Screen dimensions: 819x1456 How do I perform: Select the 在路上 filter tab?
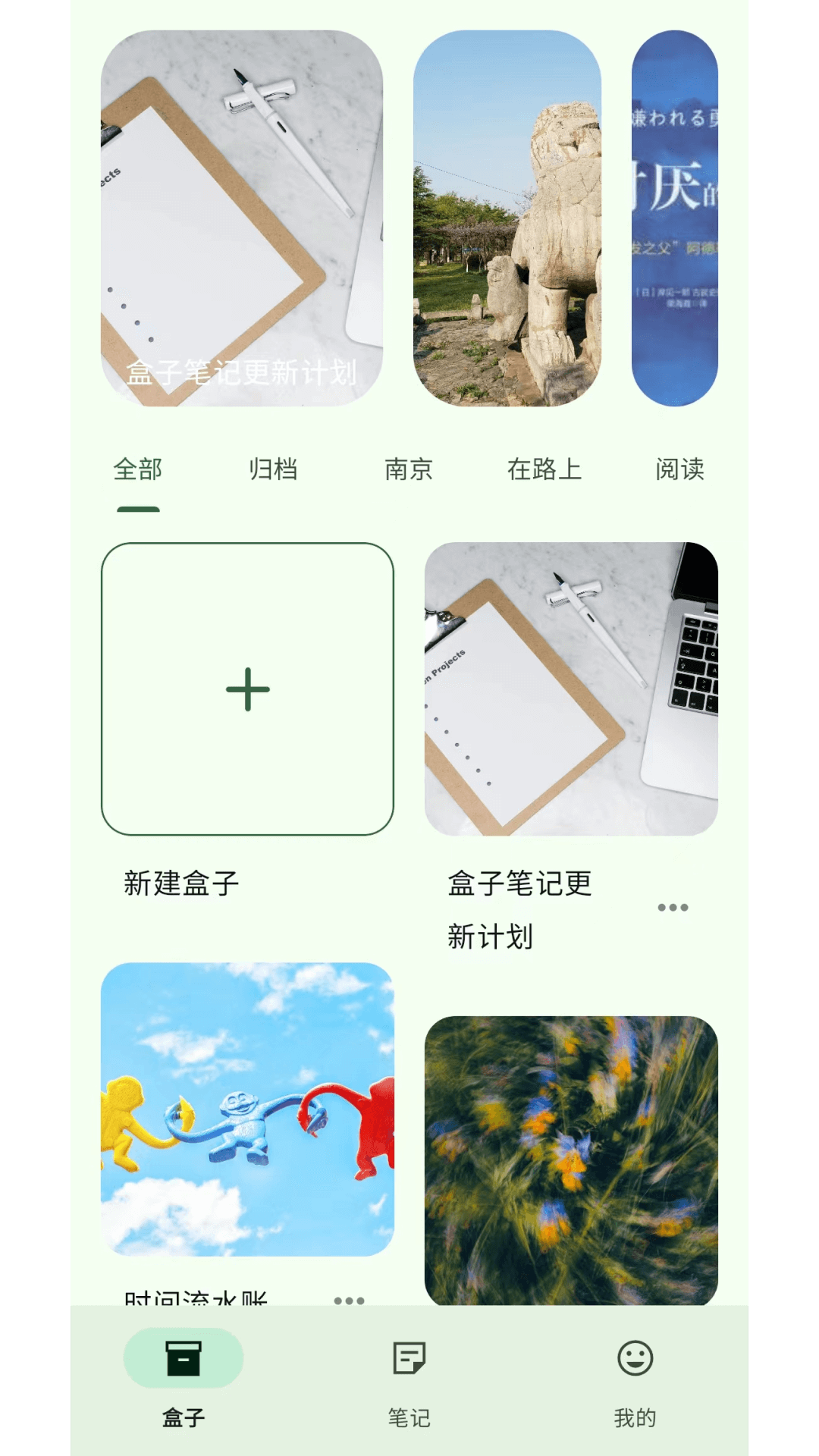pyautogui.click(x=546, y=469)
